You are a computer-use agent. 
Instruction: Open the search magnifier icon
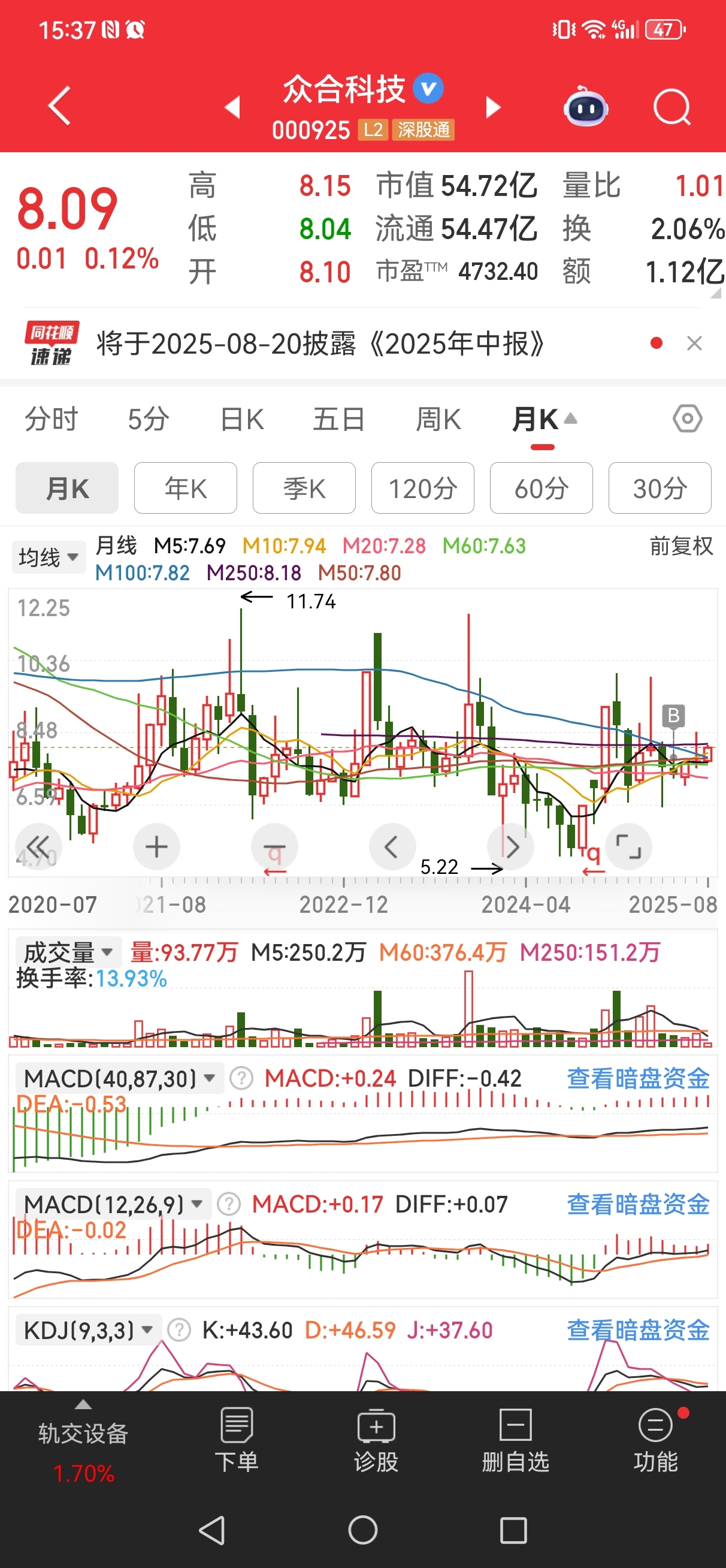[672, 107]
